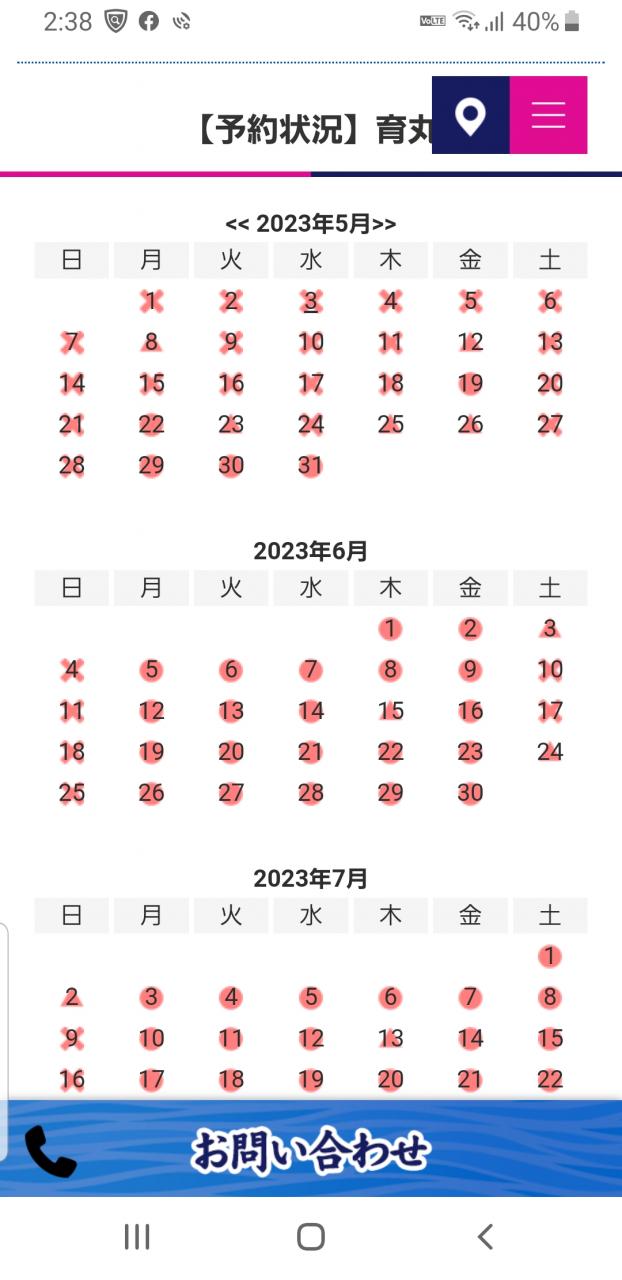Tap the お問い合わせ contact banner

tap(311, 1150)
